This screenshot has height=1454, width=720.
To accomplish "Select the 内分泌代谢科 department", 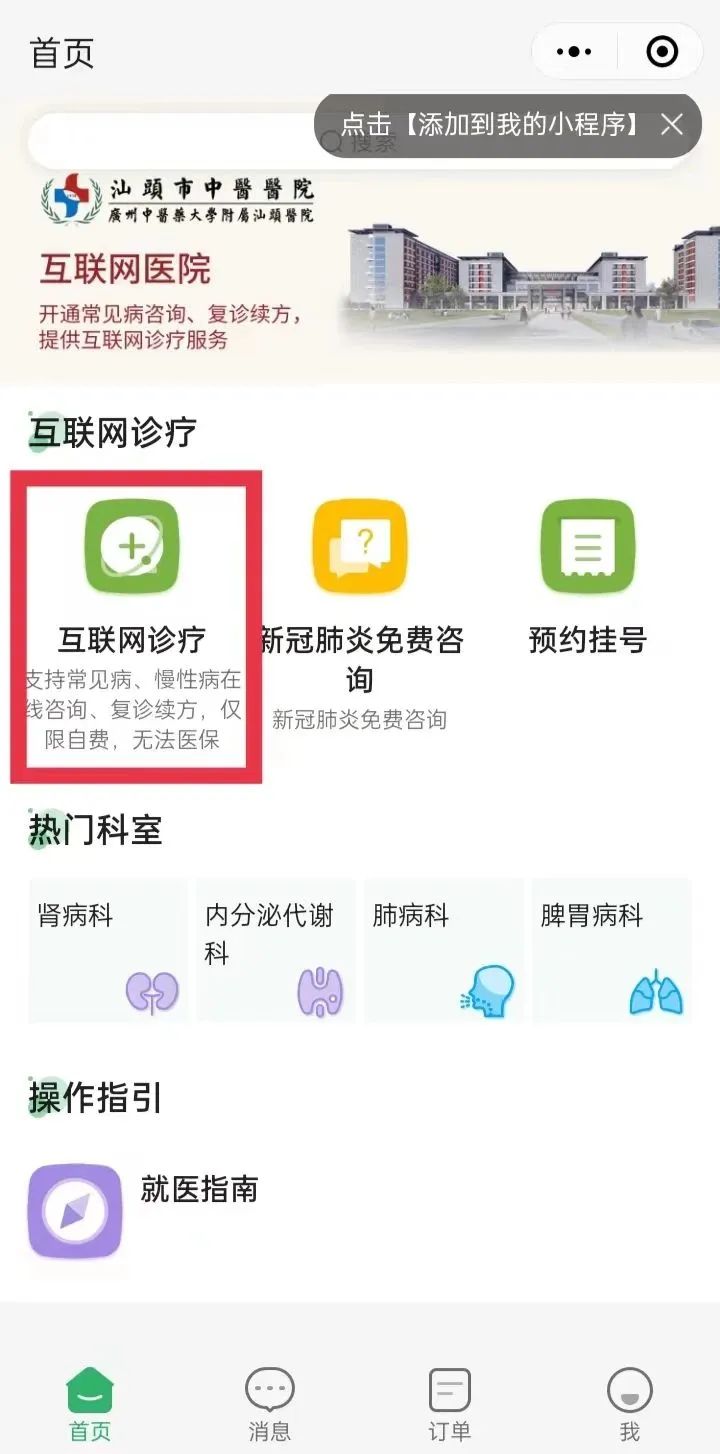I will tap(275, 950).
